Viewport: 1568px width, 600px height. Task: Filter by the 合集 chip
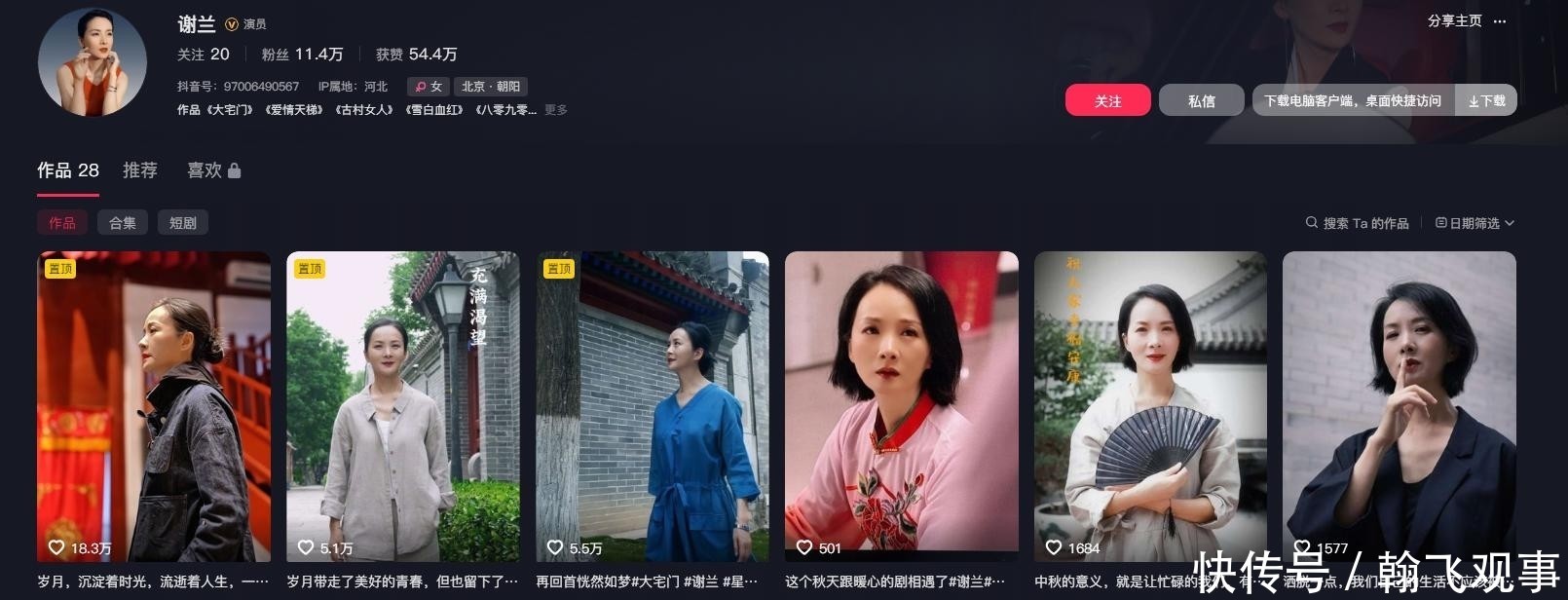click(123, 223)
